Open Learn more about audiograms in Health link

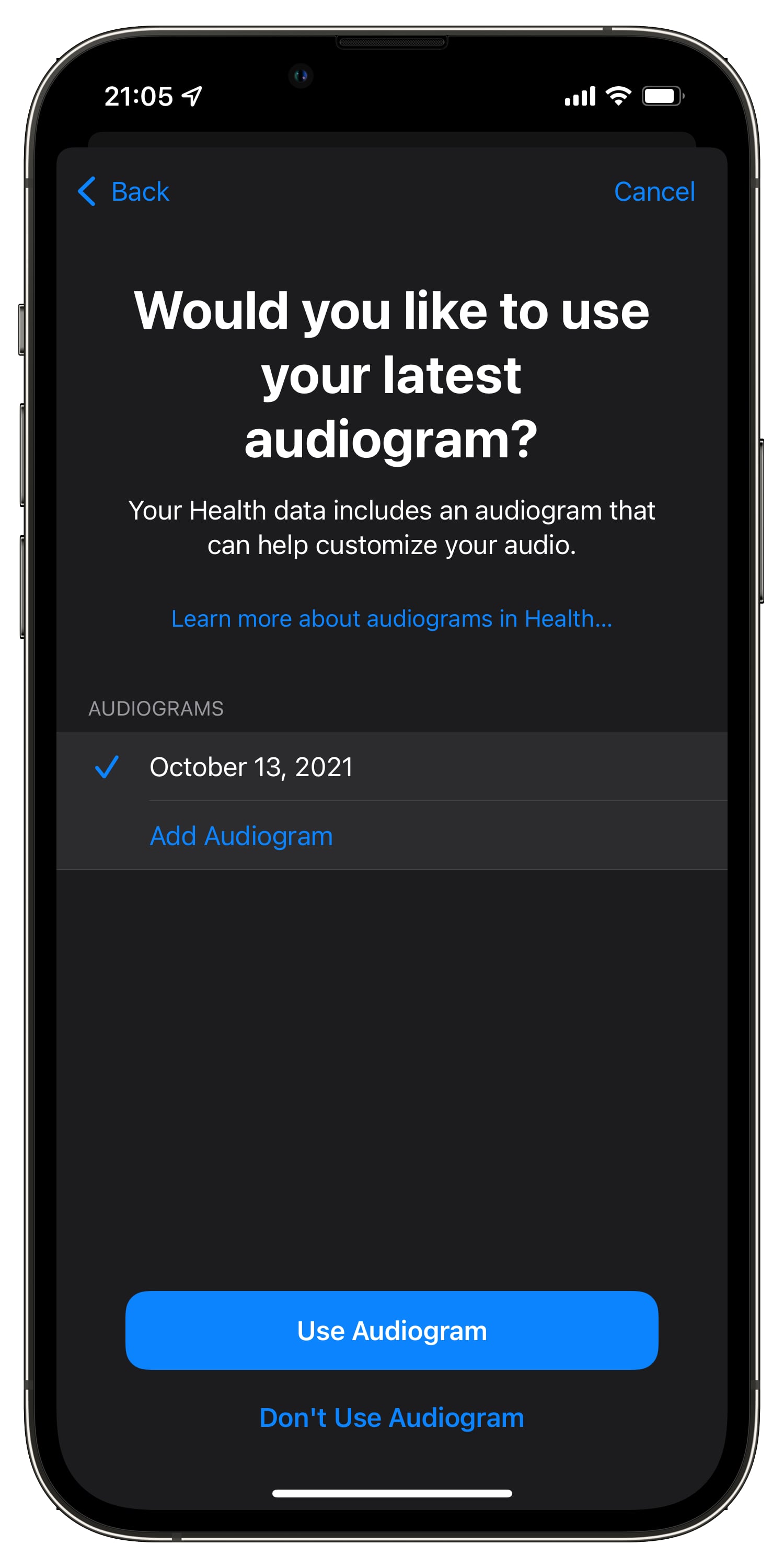click(391, 618)
